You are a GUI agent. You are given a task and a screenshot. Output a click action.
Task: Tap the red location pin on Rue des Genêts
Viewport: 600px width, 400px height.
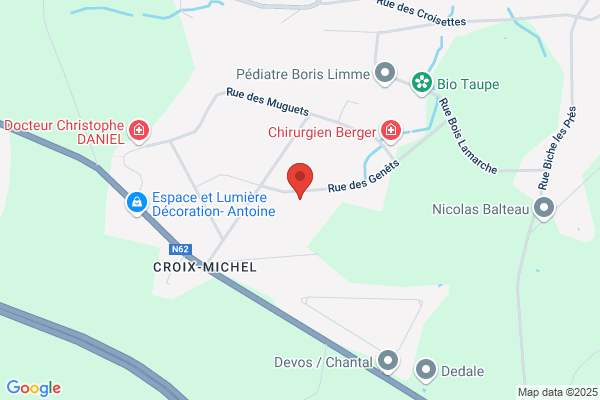[300, 180]
